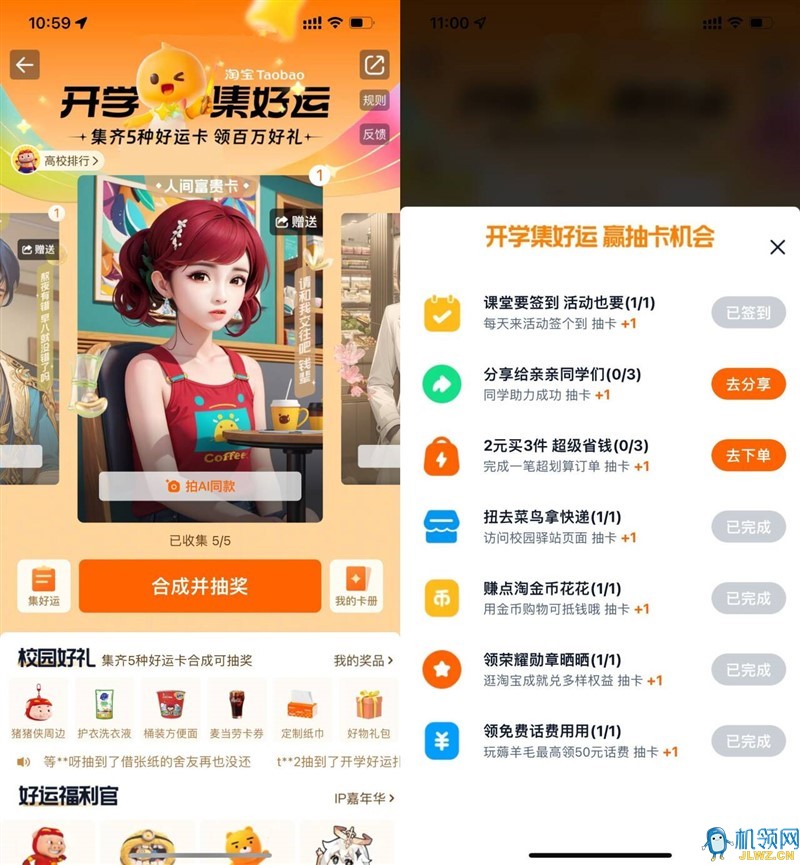Screen dimensions: 800x865
Task: Open 我的卡册 card album
Action: coord(357,586)
